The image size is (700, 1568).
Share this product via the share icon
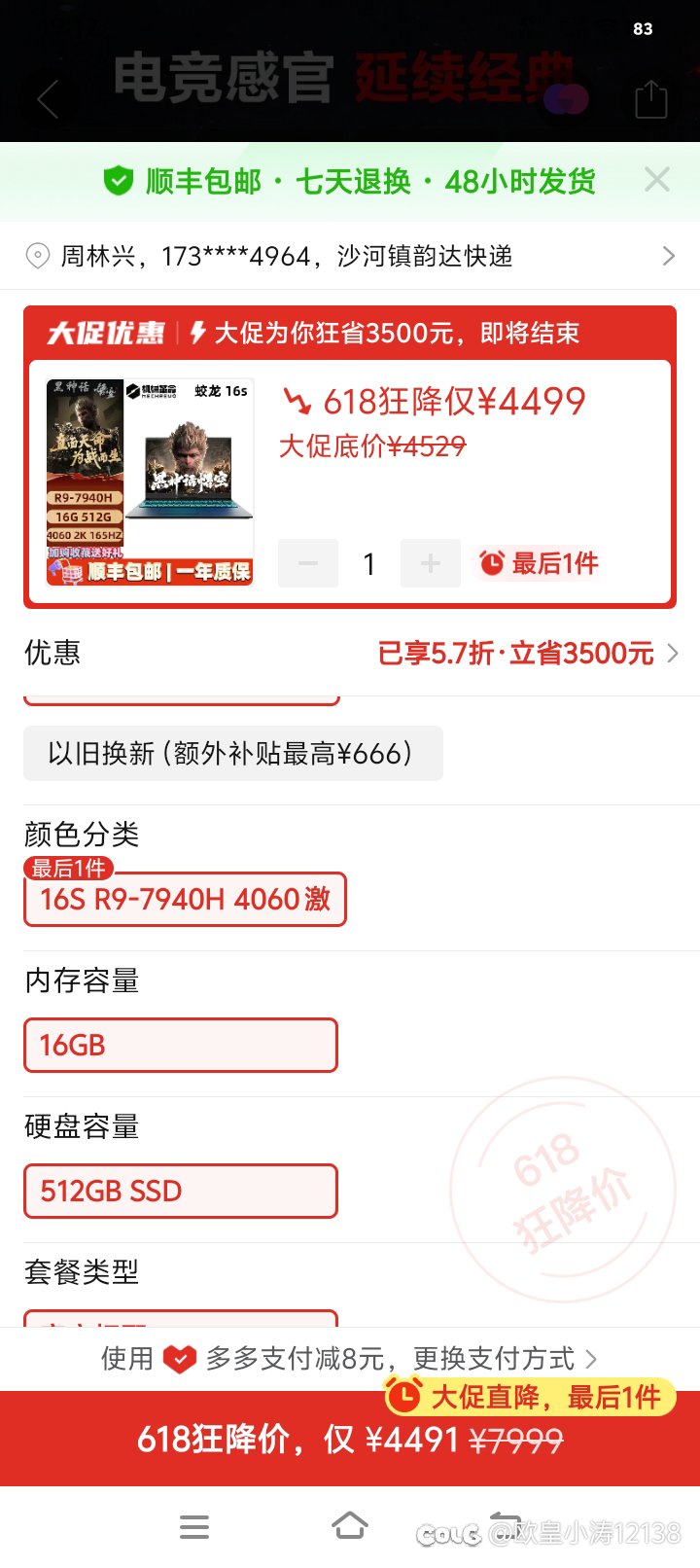pos(650,99)
